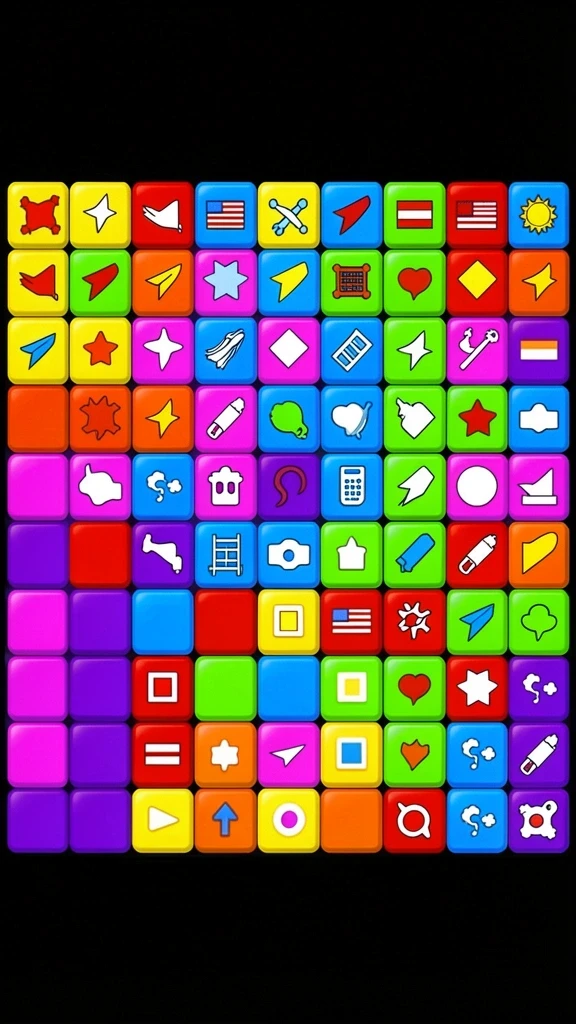Select the pink tile with light blue star
This screenshot has width=576, height=1024.
[x=226, y=282]
